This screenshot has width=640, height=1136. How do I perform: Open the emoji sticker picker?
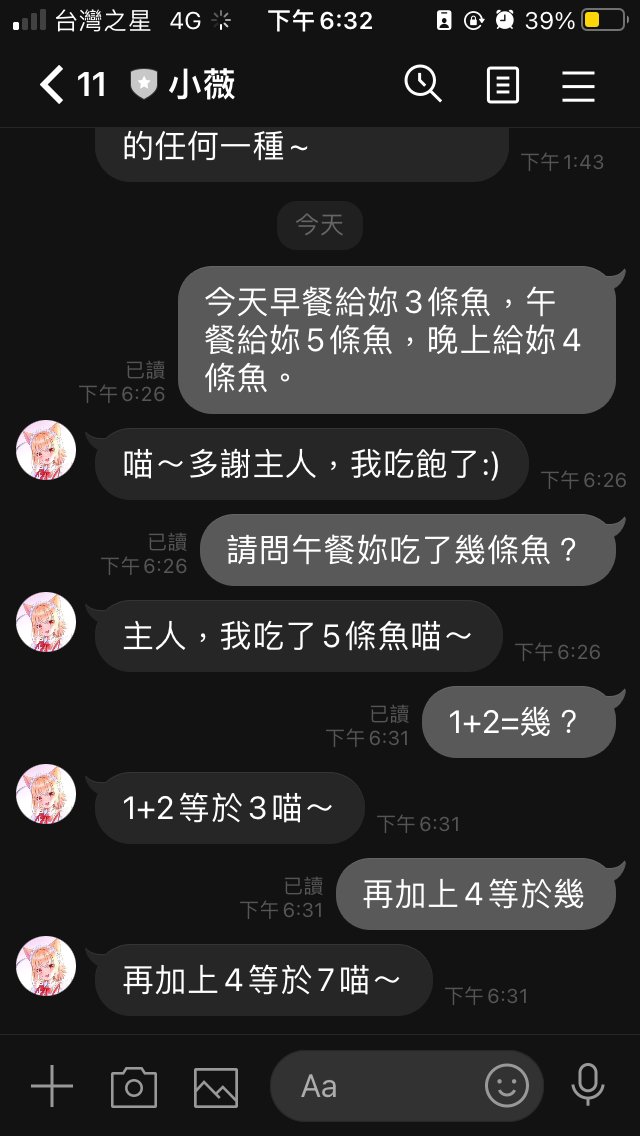point(507,1085)
